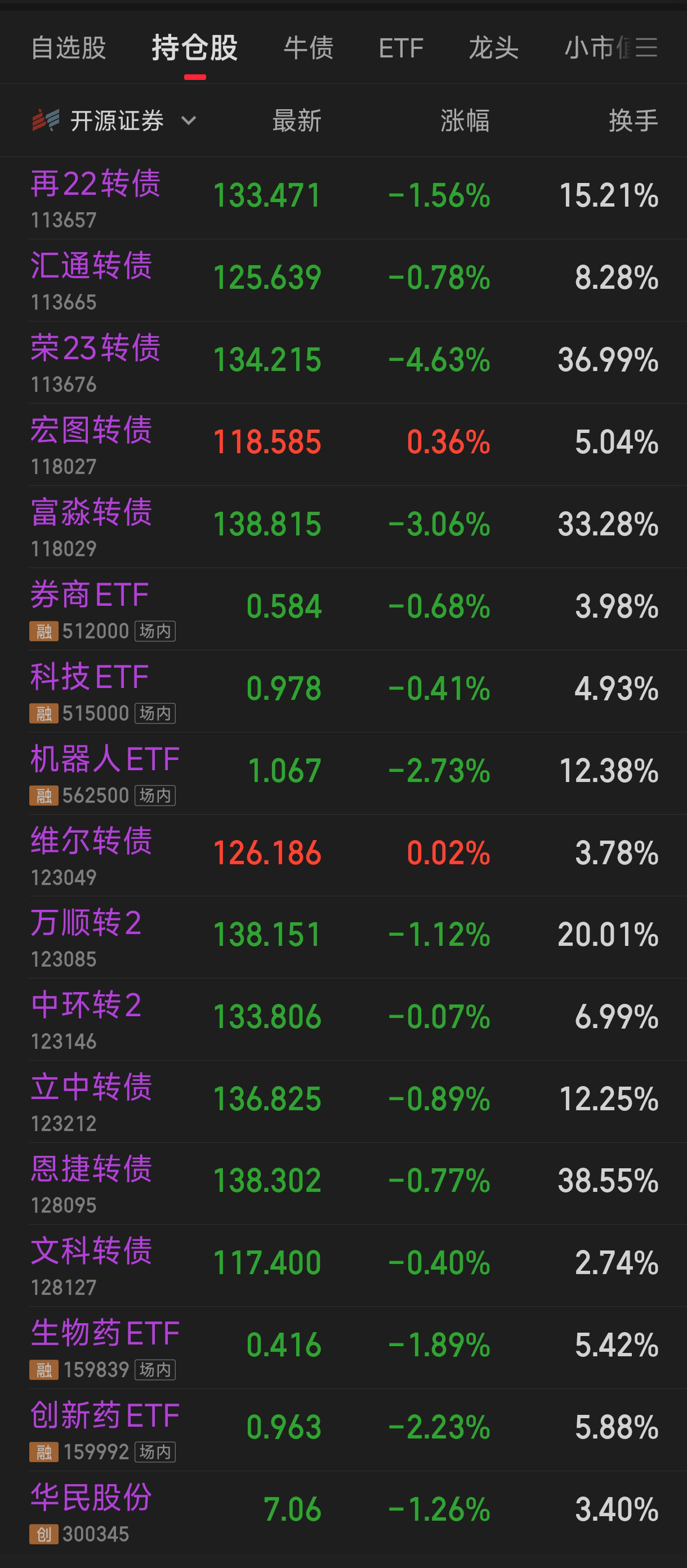Viewport: 687px width, 1568px height.
Task: Open 维尔转债 details
Action: point(343,855)
